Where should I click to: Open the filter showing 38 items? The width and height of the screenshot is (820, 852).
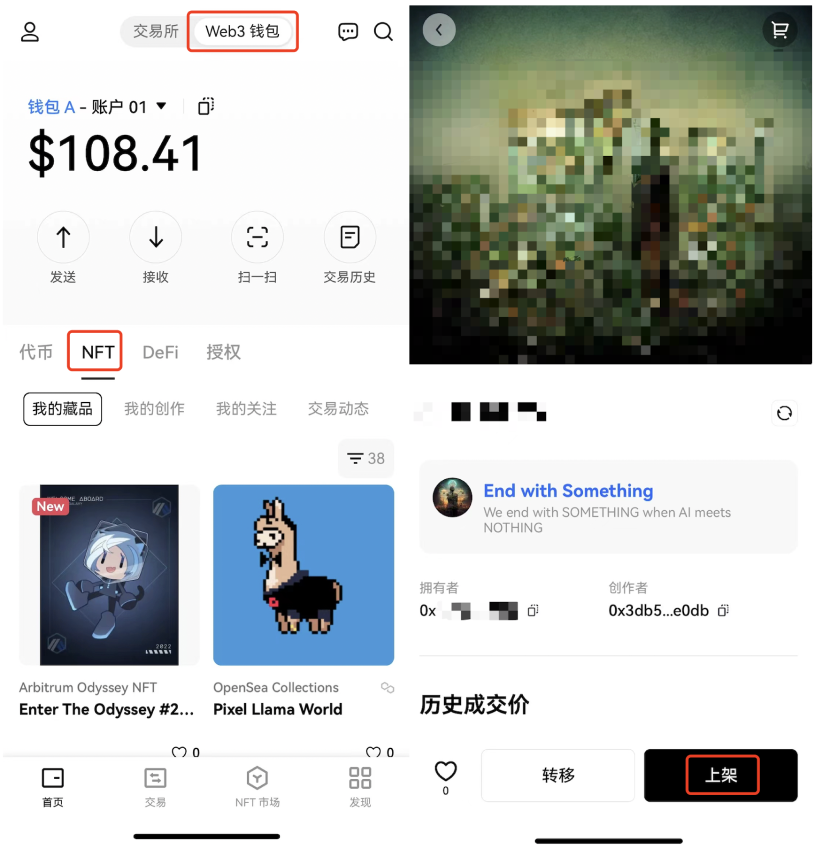click(365, 458)
